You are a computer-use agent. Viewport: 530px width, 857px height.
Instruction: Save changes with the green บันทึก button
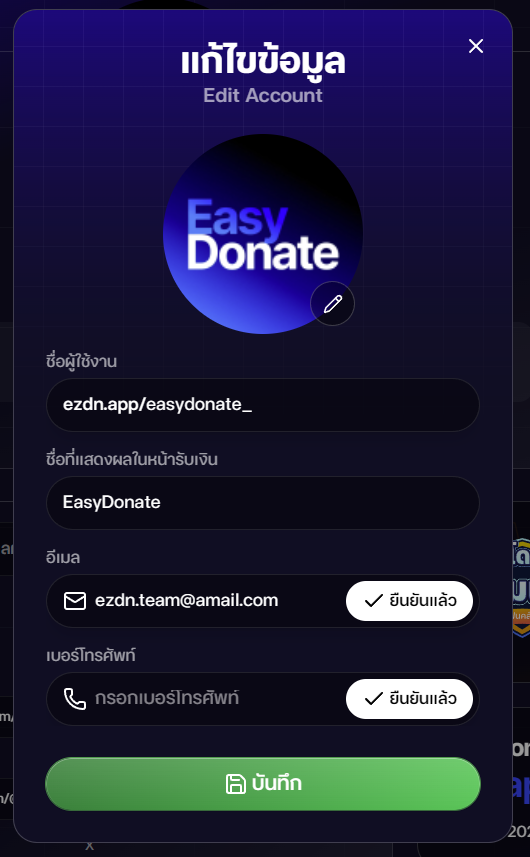click(263, 784)
